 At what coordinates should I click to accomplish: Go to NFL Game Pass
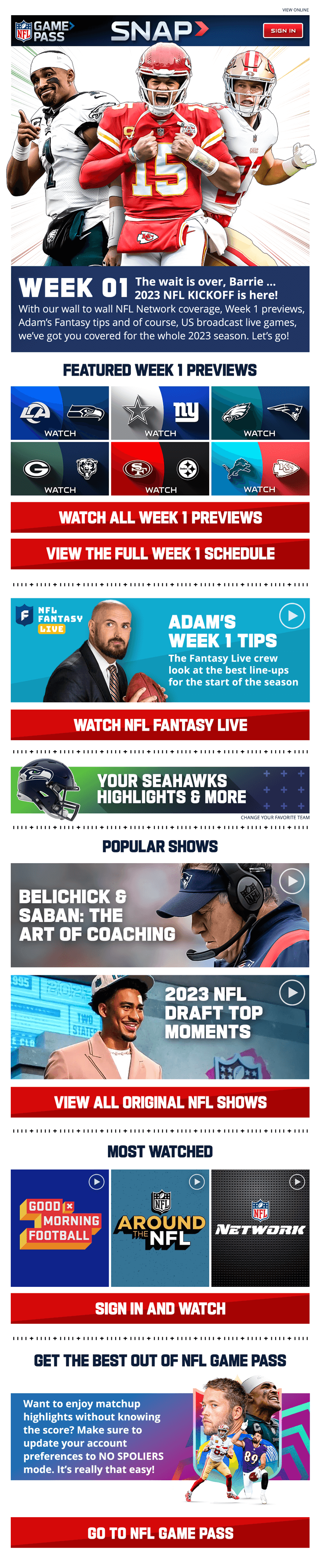point(160,1533)
